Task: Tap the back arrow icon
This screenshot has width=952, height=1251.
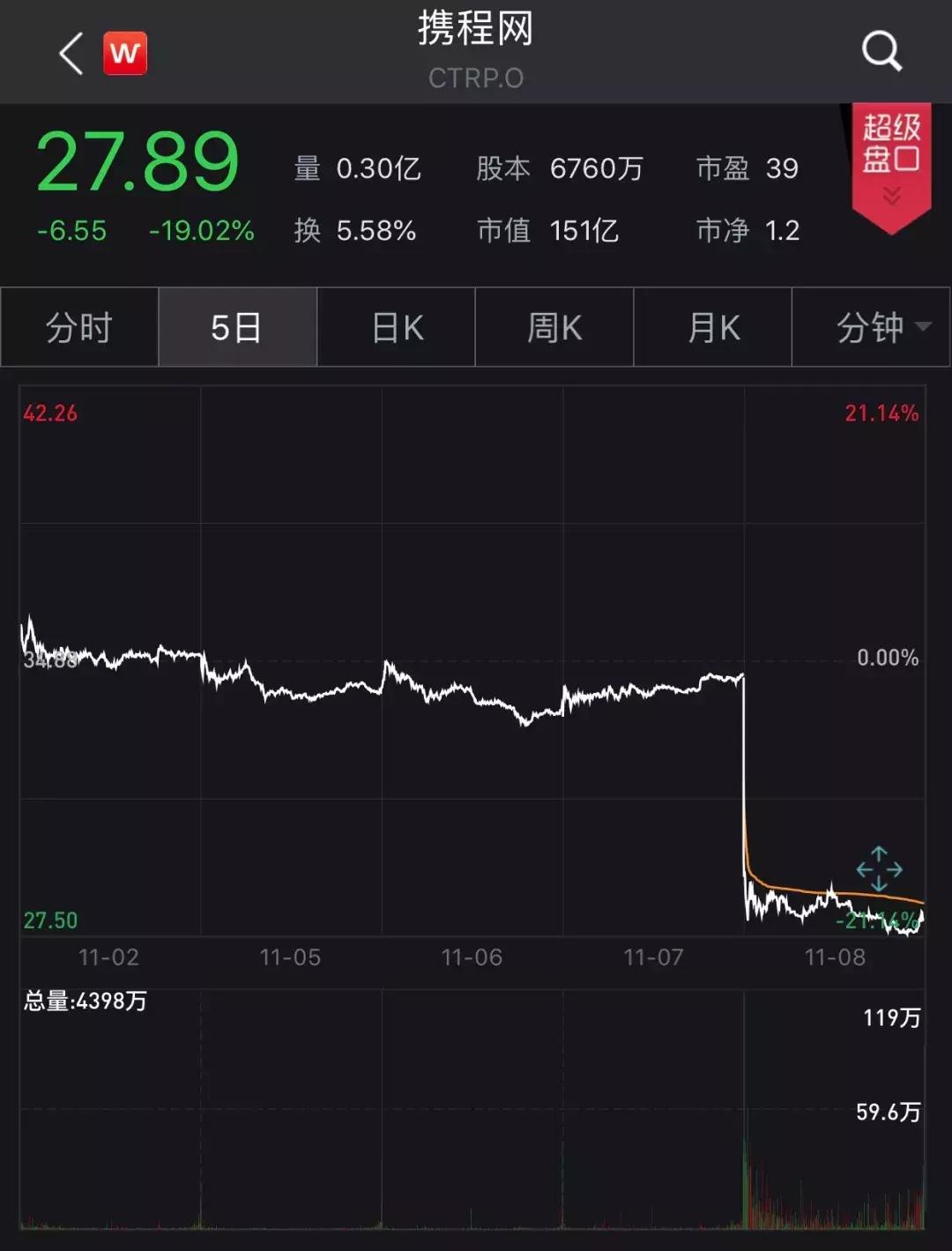Action: pos(71,53)
